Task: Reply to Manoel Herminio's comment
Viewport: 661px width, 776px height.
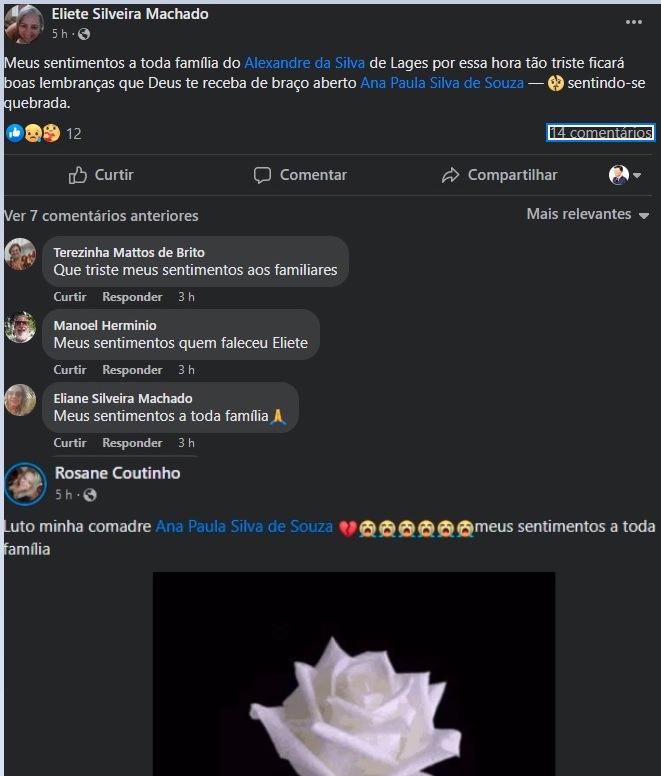Action: pos(132,370)
